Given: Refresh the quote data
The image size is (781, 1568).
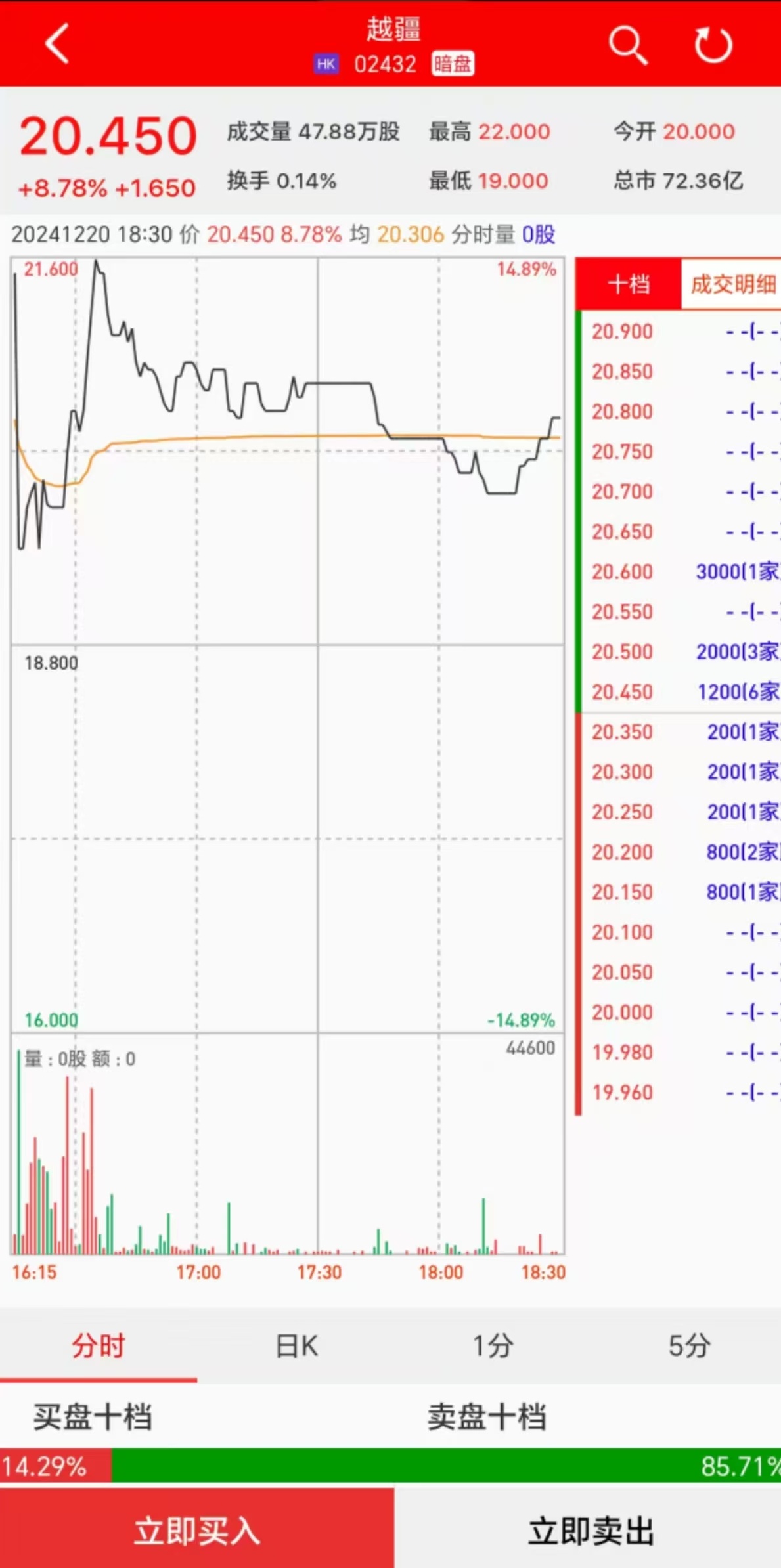Looking at the screenshot, I should (713, 45).
